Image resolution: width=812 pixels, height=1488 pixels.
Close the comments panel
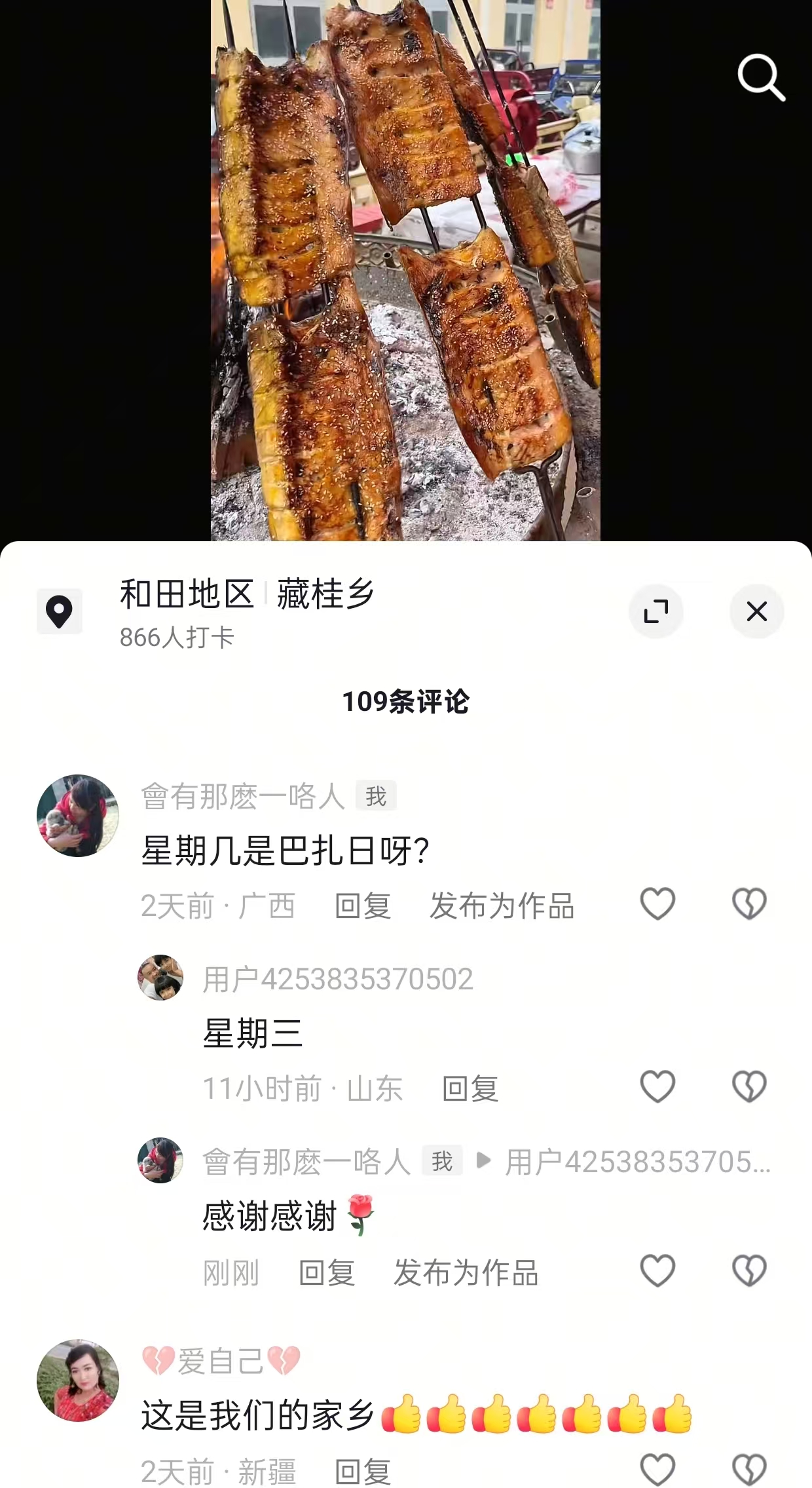point(756,611)
